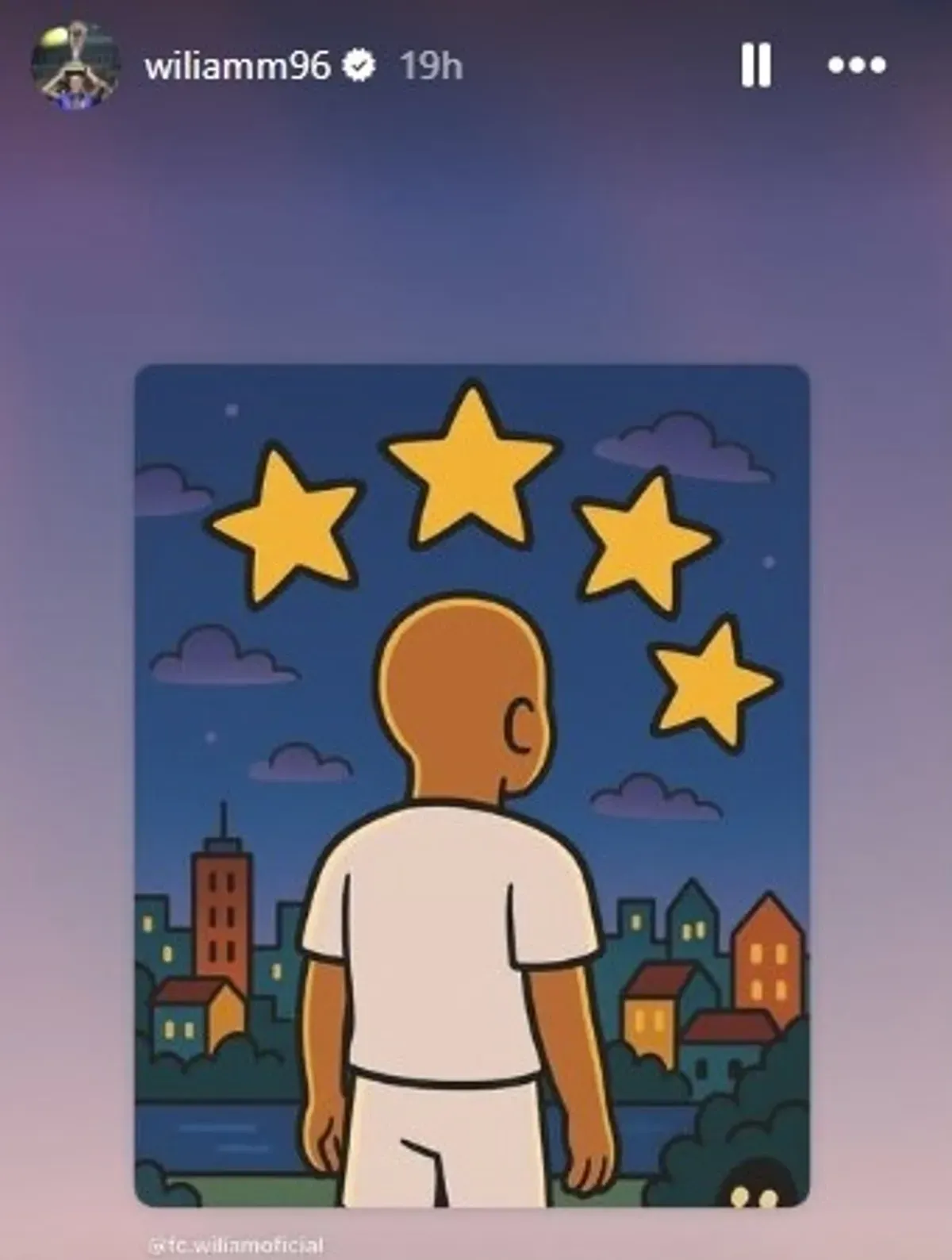Pause the story playback
This screenshot has height=1260, width=952.
[x=755, y=65]
